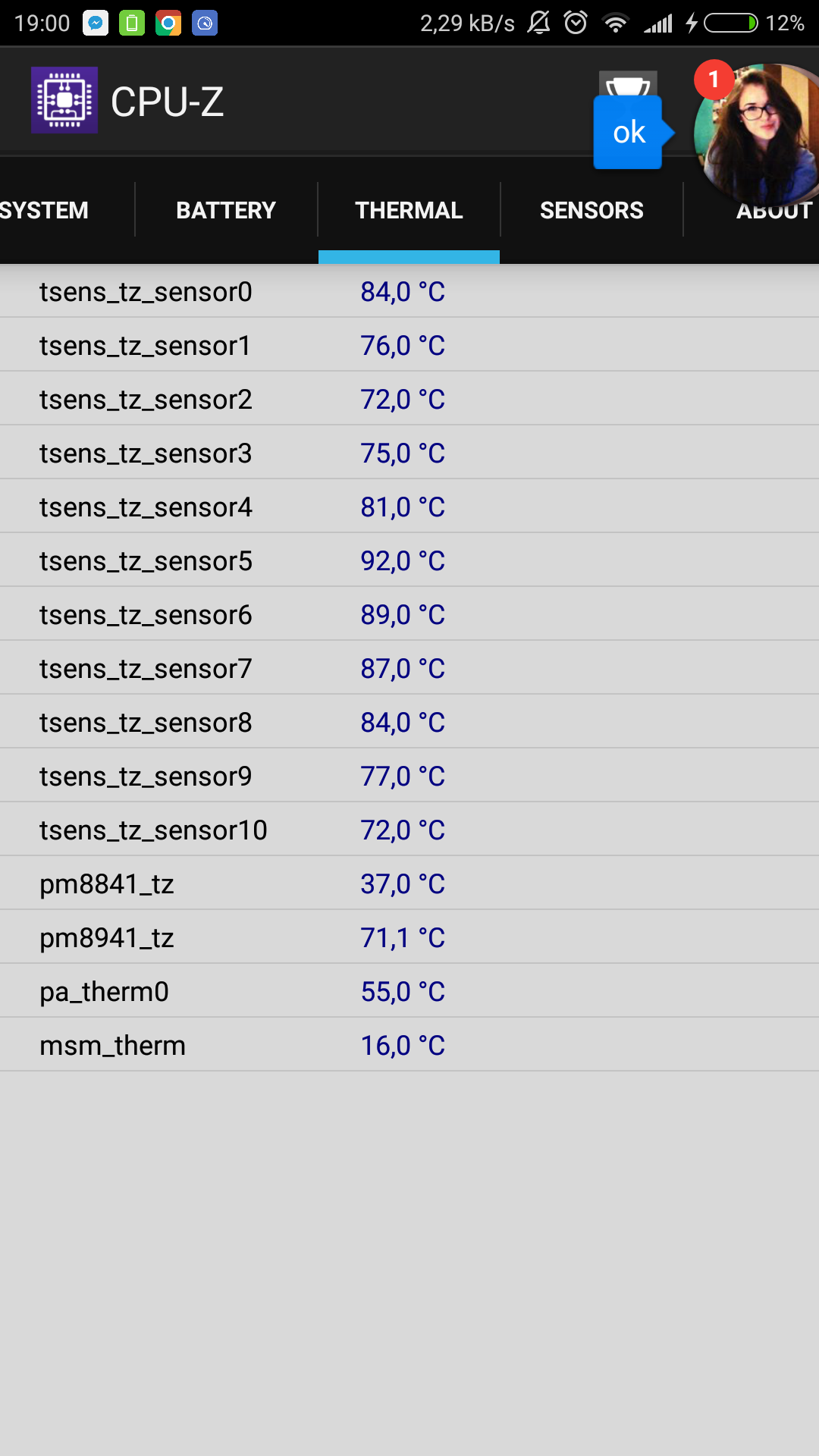Tap the trophy icon in app bar
Screen dimensions: 819x1456
628,83
